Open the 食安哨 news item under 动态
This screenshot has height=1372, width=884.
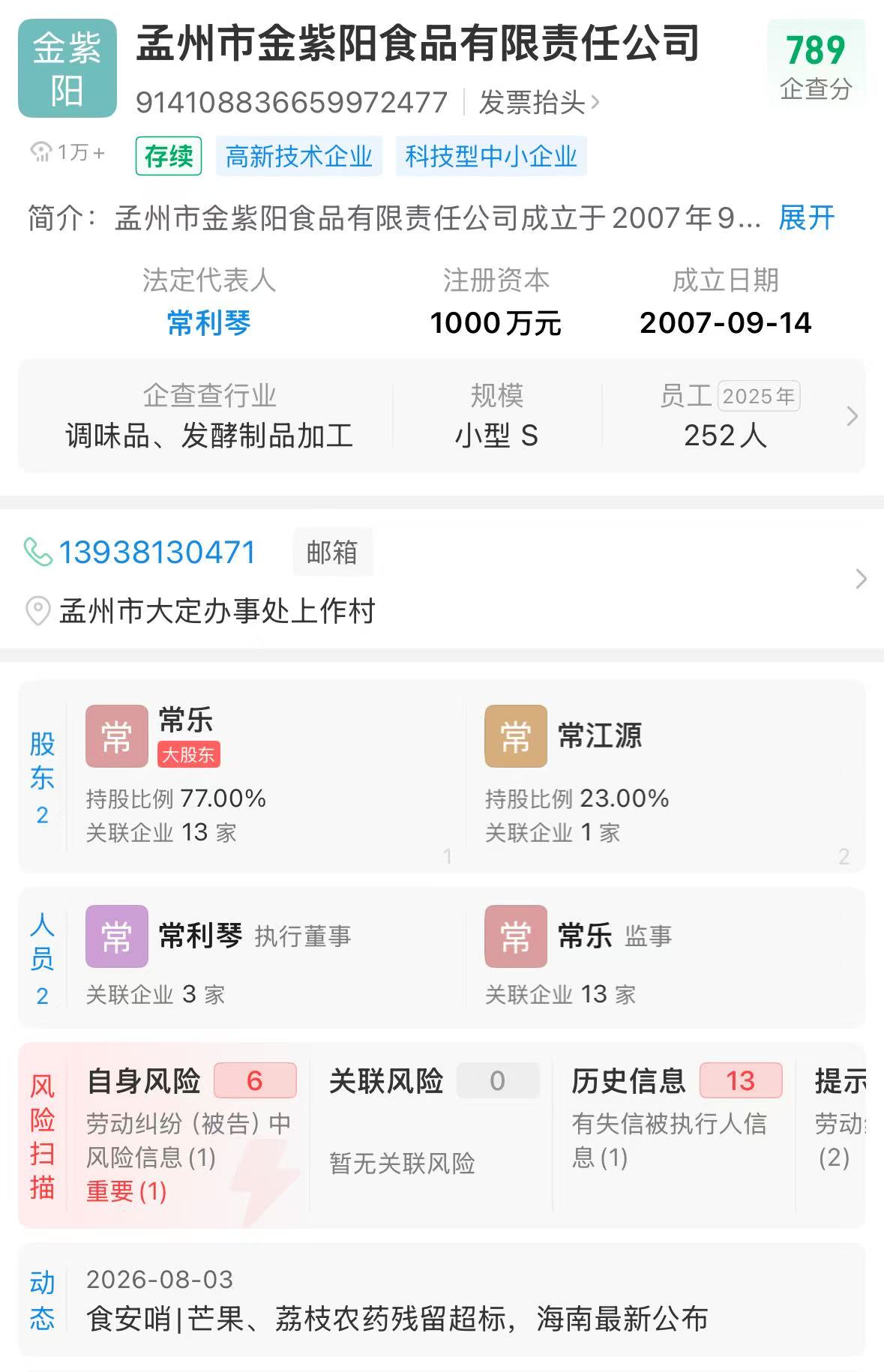397,1318
